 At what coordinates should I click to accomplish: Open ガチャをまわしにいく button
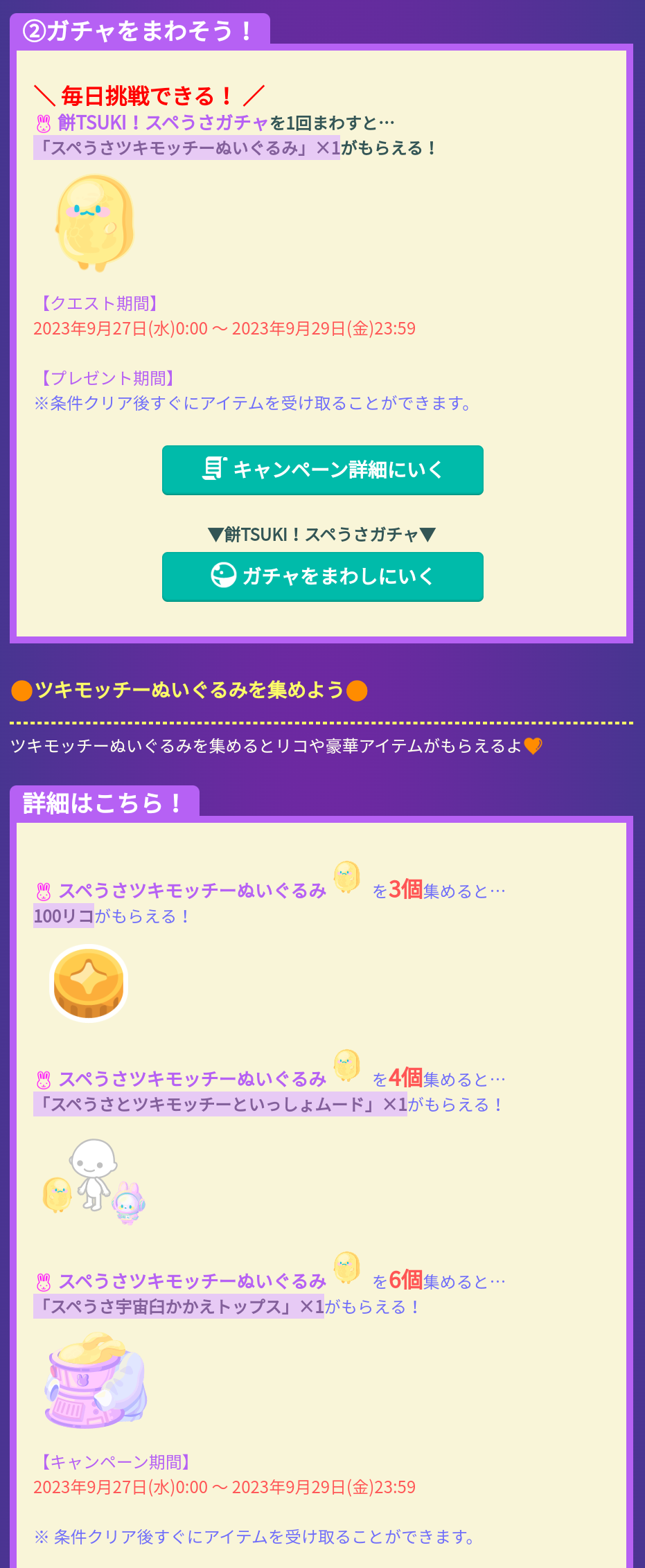pos(322,576)
